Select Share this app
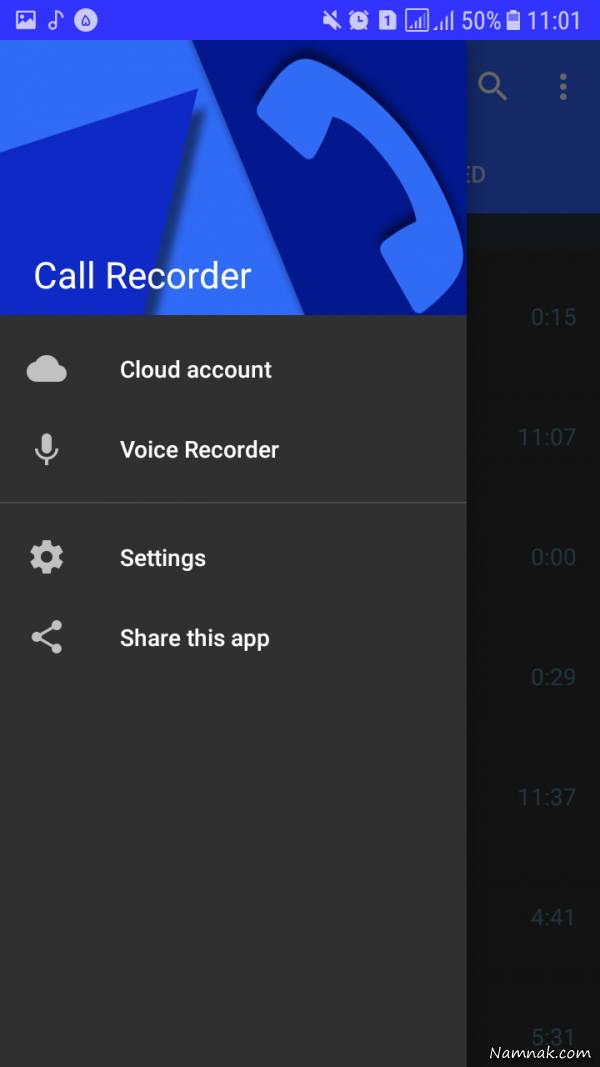Image resolution: width=600 pixels, height=1067 pixels. [x=194, y=638]
